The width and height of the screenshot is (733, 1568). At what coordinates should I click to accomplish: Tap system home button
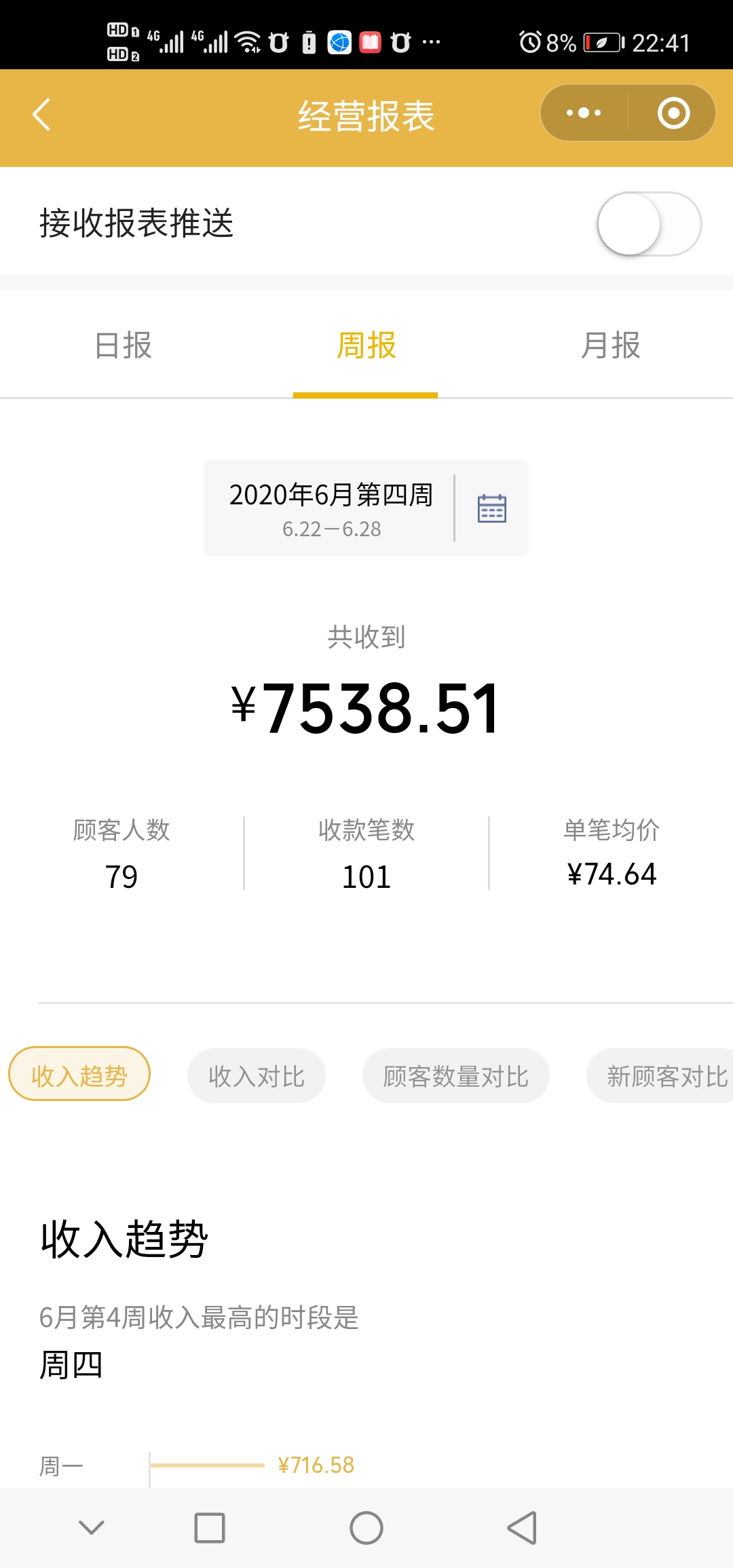pyautogui.click(x=366, y=1528)
